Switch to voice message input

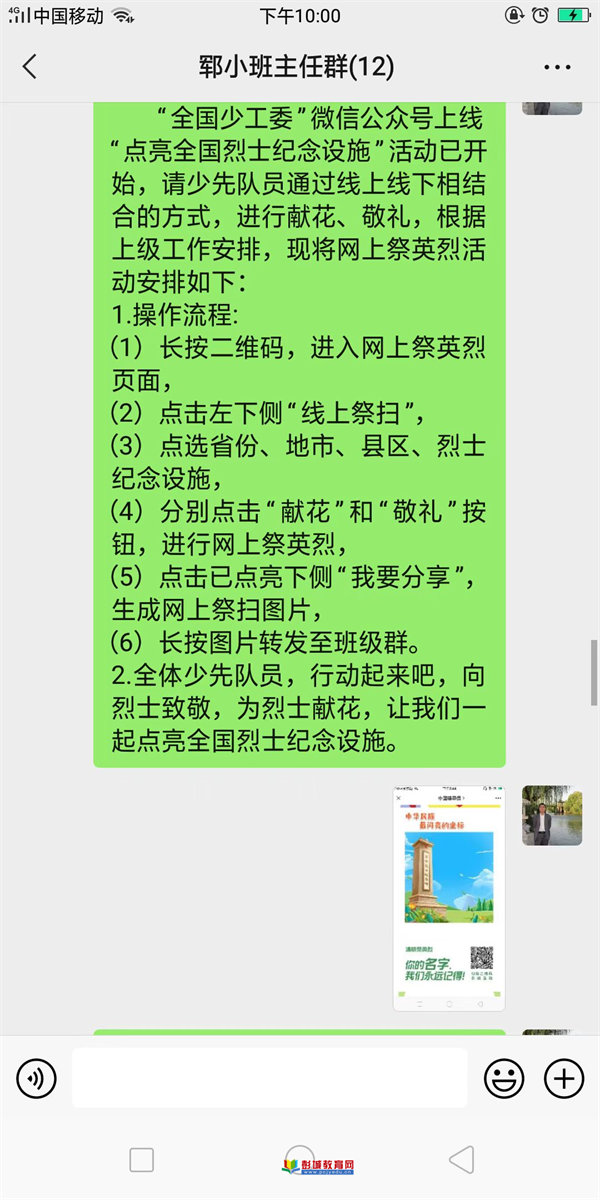click(37, 1078)
